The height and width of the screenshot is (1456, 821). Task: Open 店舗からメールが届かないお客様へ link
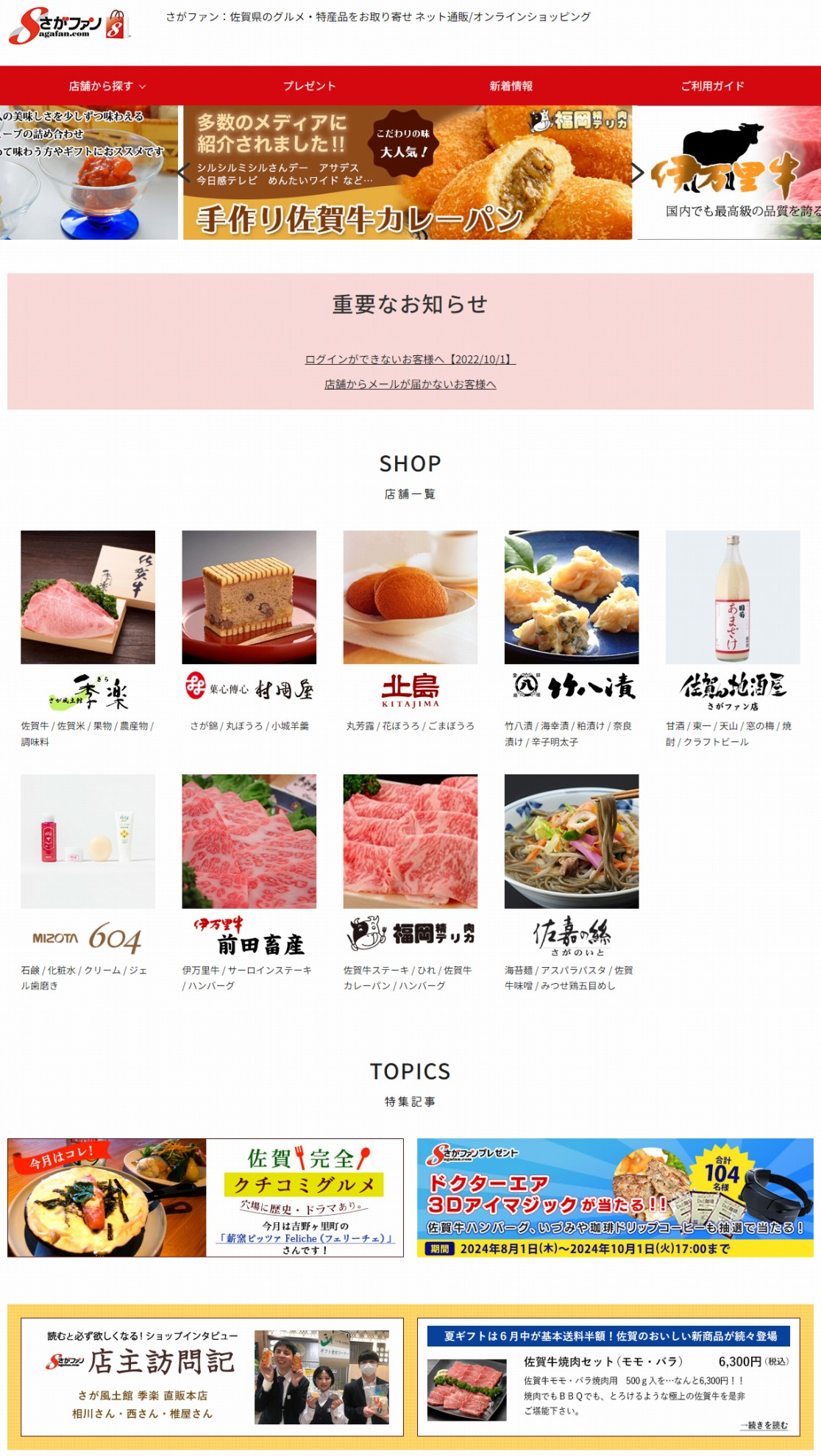(410, 384)
